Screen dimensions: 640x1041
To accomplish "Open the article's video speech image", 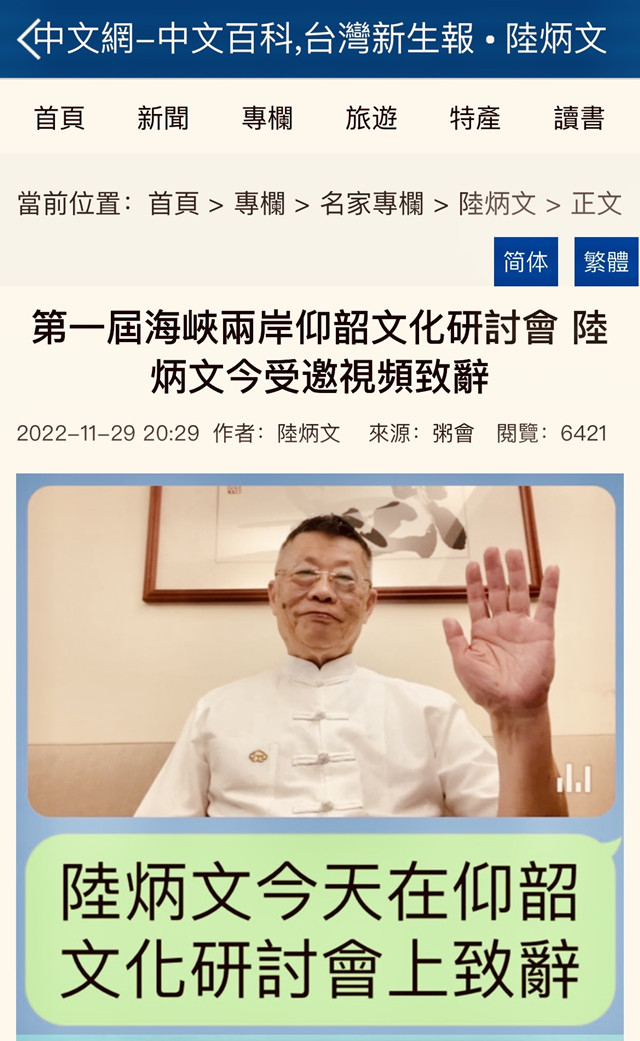I will [320, 750].
